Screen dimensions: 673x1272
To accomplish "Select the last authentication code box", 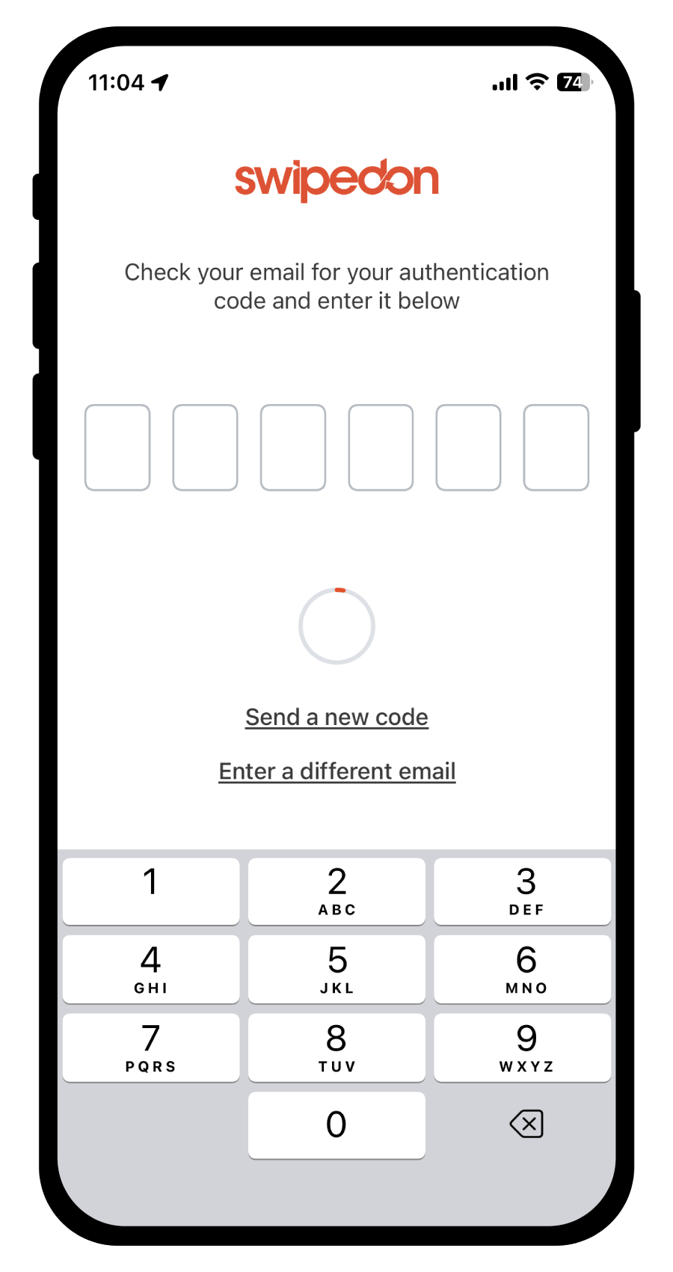I will [556, 447].
